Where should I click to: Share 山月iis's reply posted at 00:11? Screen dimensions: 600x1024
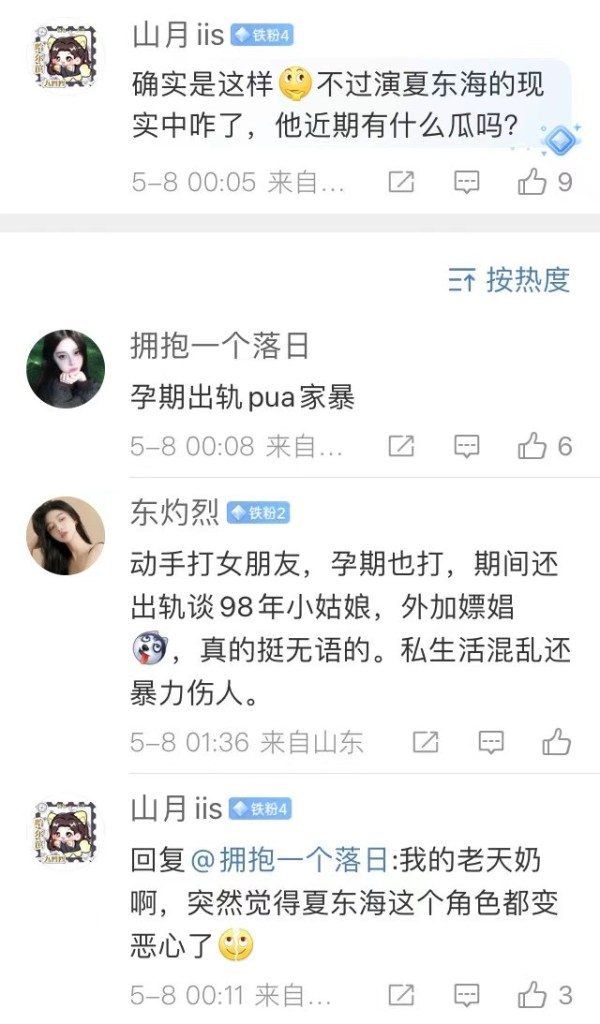[x=401, y=994]
